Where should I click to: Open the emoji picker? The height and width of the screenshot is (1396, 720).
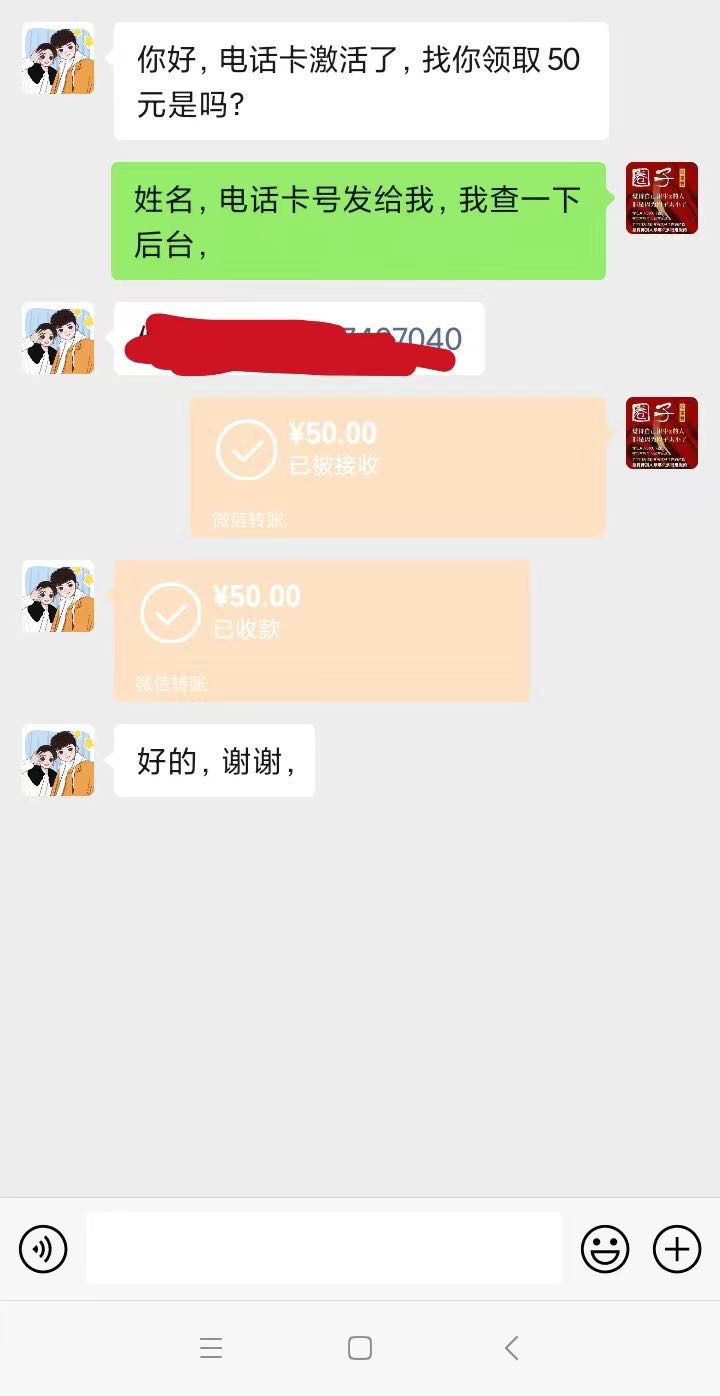605,1248
